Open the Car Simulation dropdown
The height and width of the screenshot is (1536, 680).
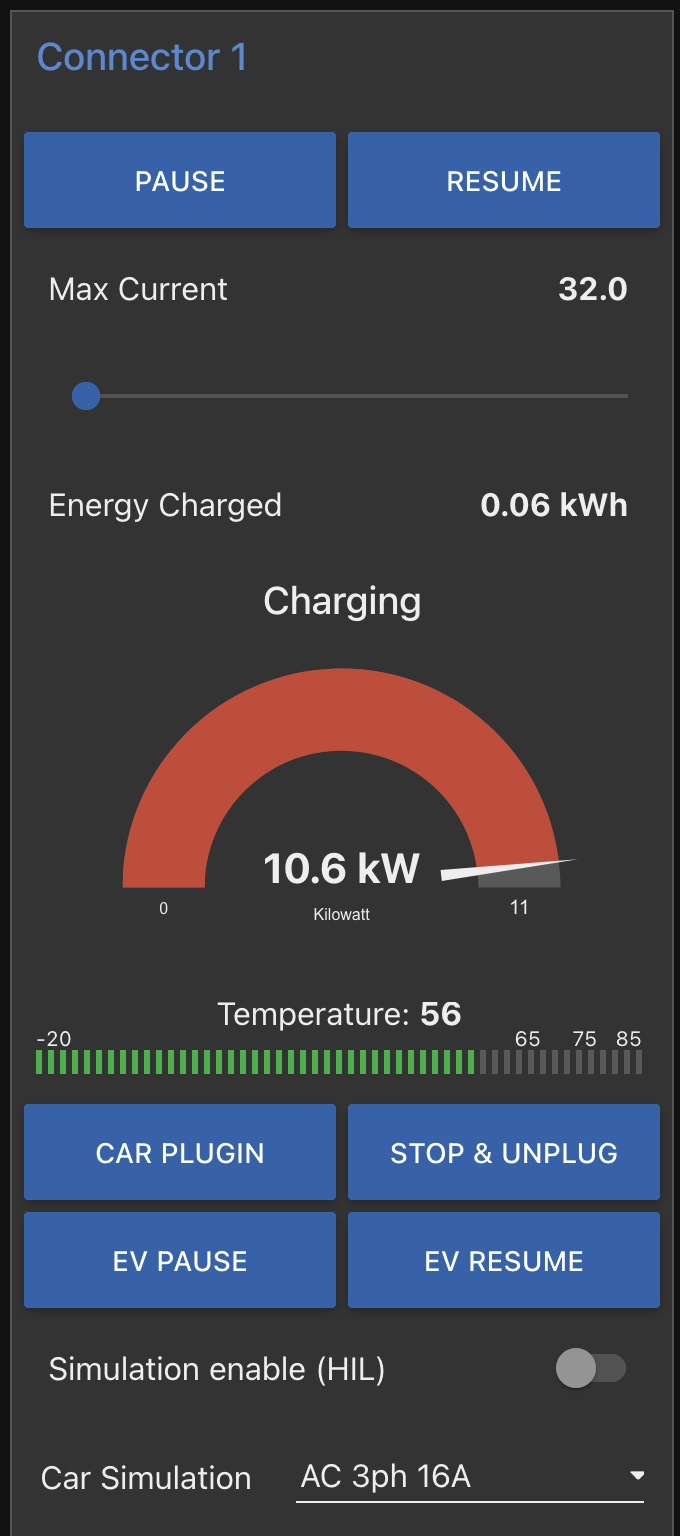470,1477
